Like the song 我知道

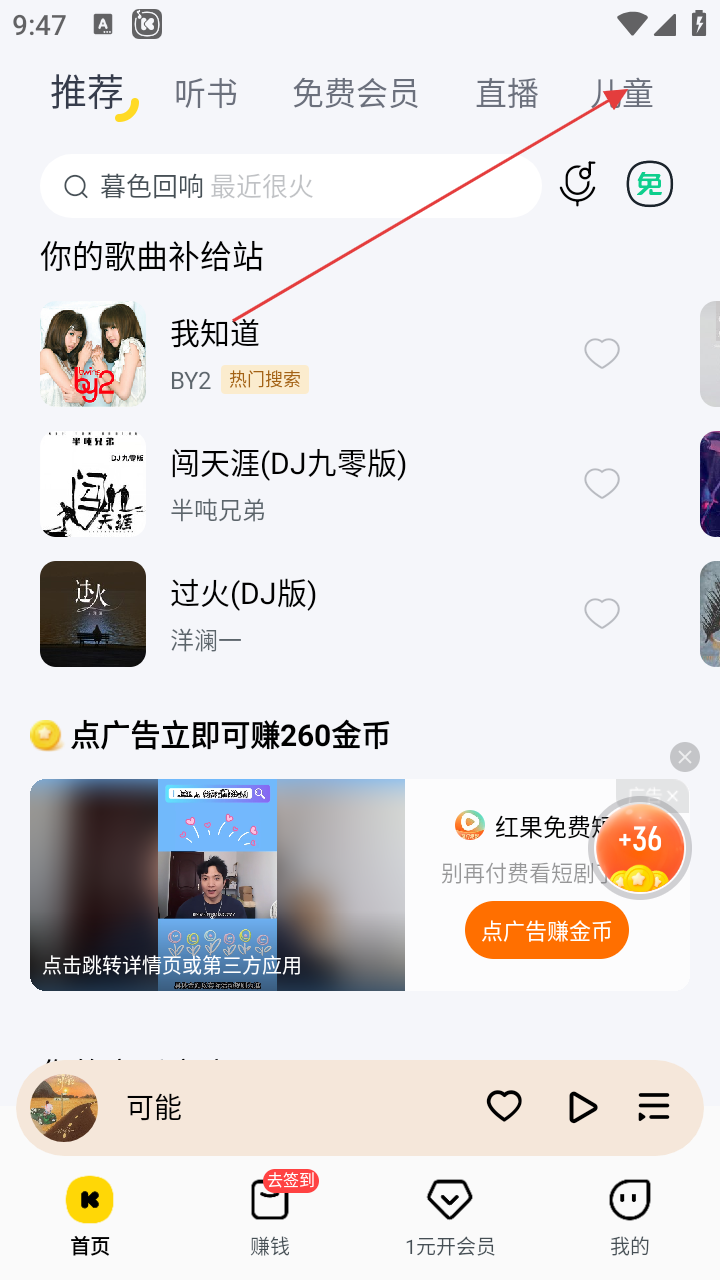pos(602,353)
